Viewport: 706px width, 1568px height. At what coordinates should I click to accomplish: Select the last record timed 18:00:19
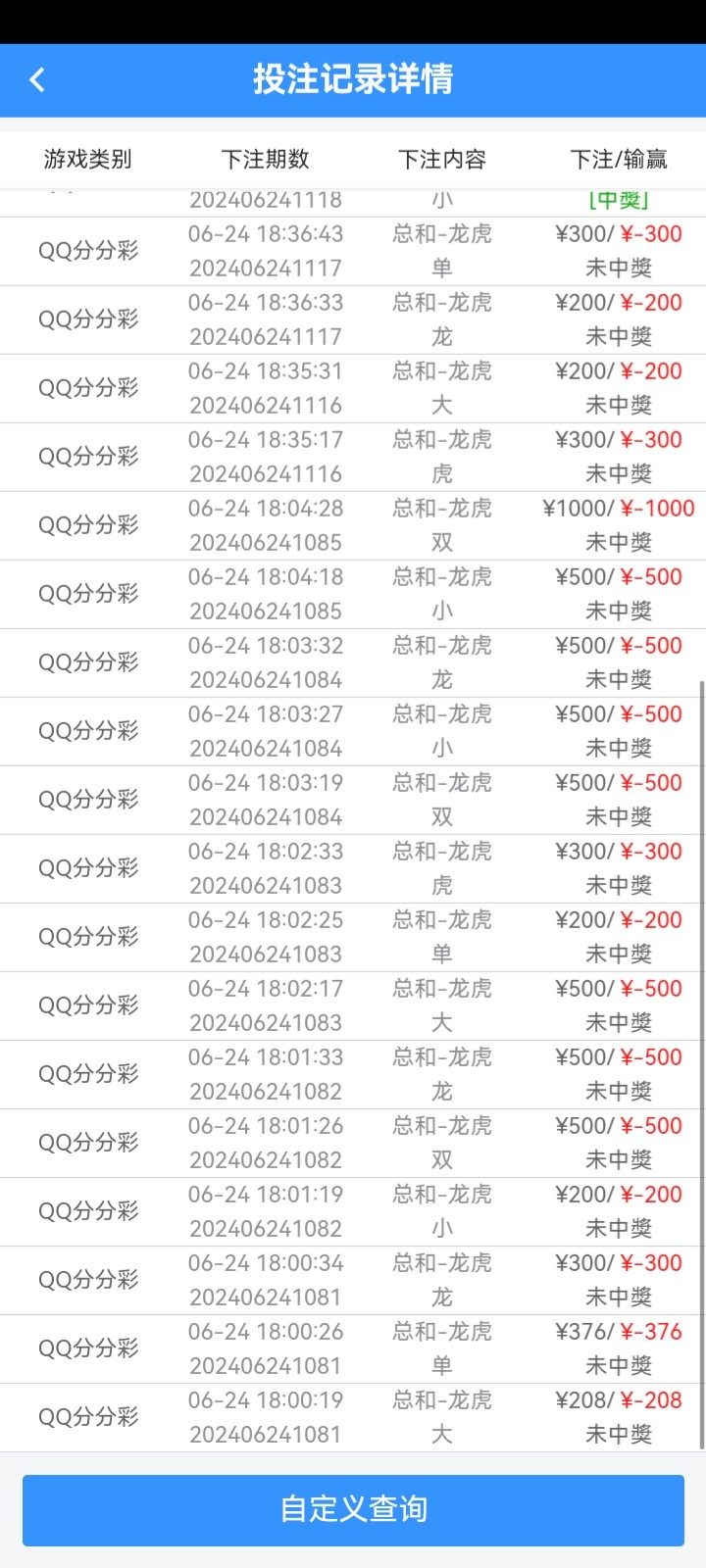tap(353, 1417)
